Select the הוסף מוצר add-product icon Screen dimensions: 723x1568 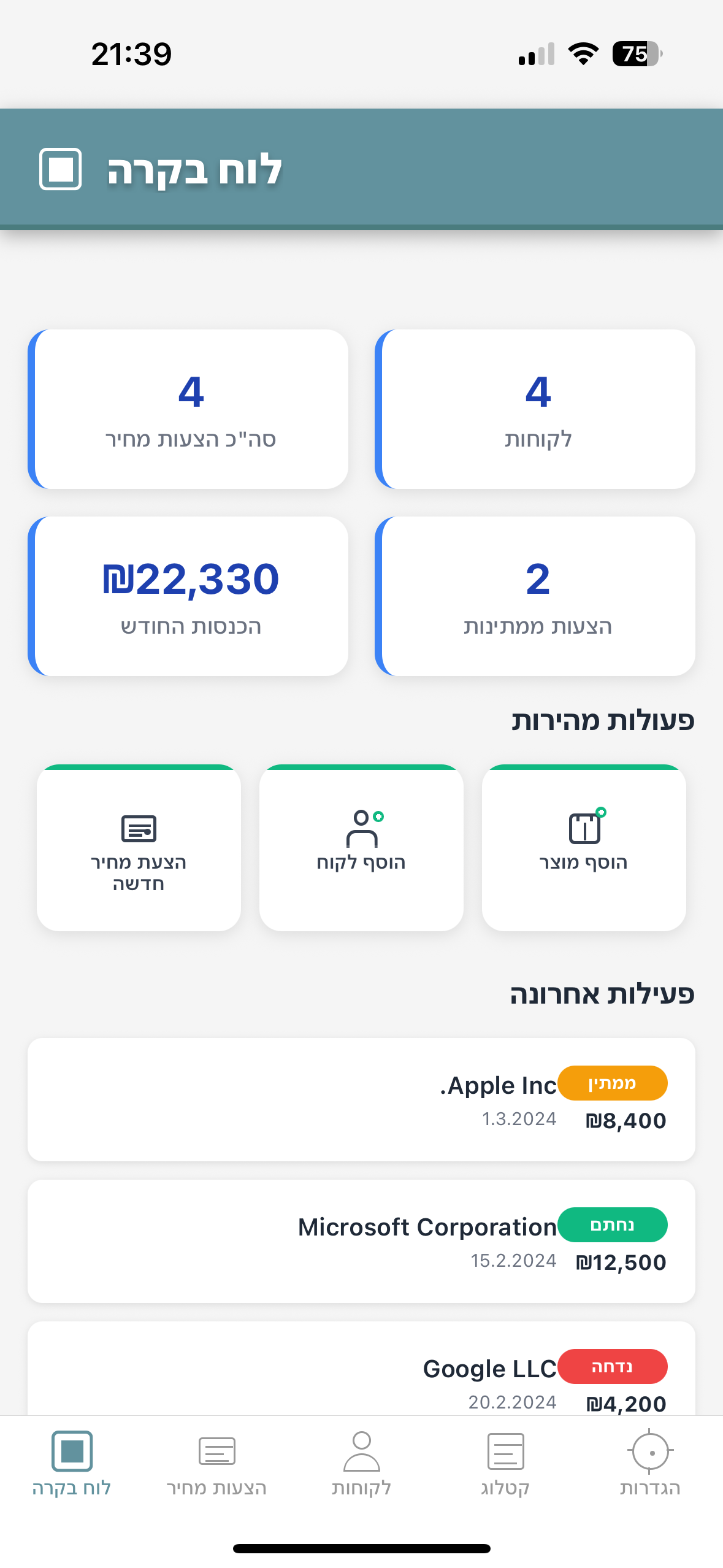click(583, 829)
